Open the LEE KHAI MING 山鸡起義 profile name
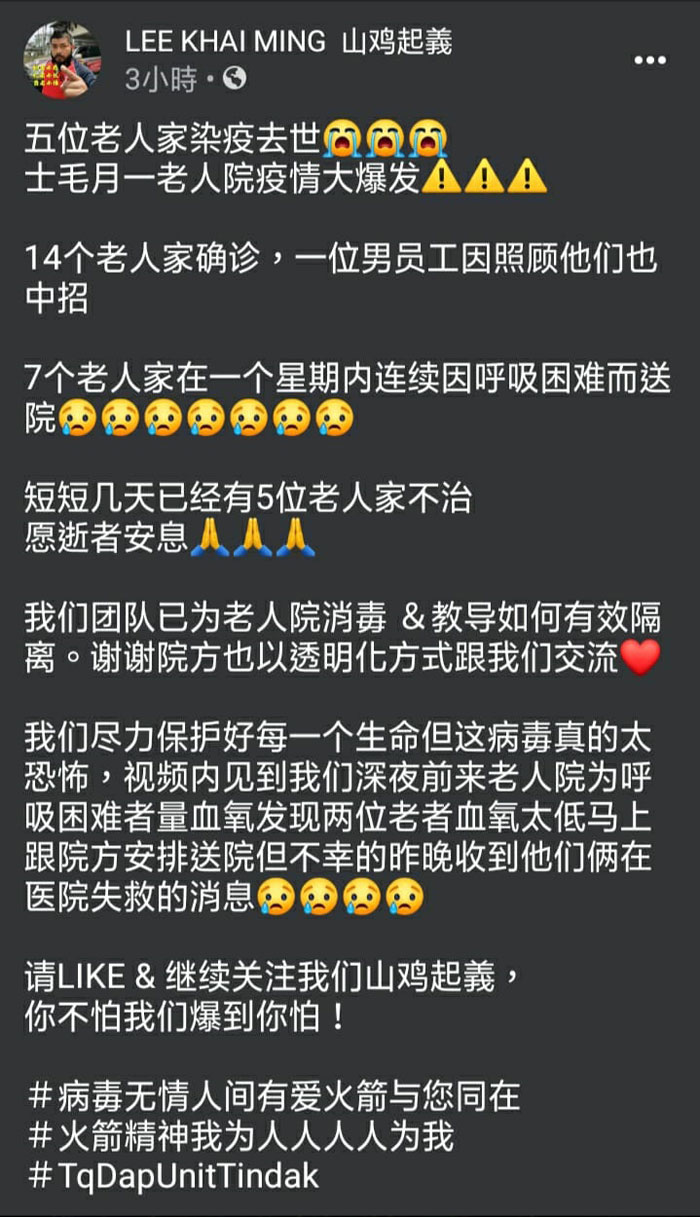Image resolution: width=700 pixels, height=1217 pixels. point(288,41)
